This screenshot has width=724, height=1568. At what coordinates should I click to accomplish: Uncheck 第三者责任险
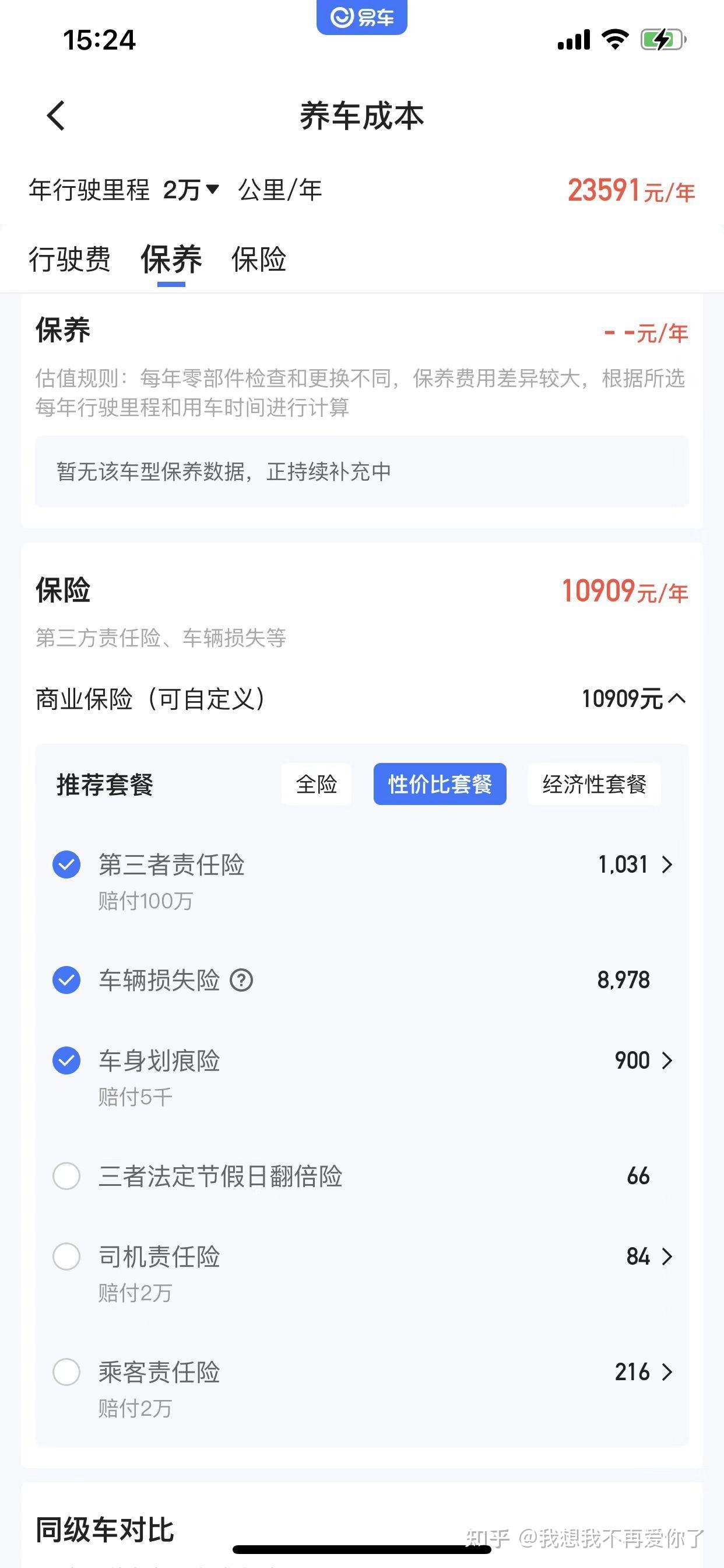66,864
